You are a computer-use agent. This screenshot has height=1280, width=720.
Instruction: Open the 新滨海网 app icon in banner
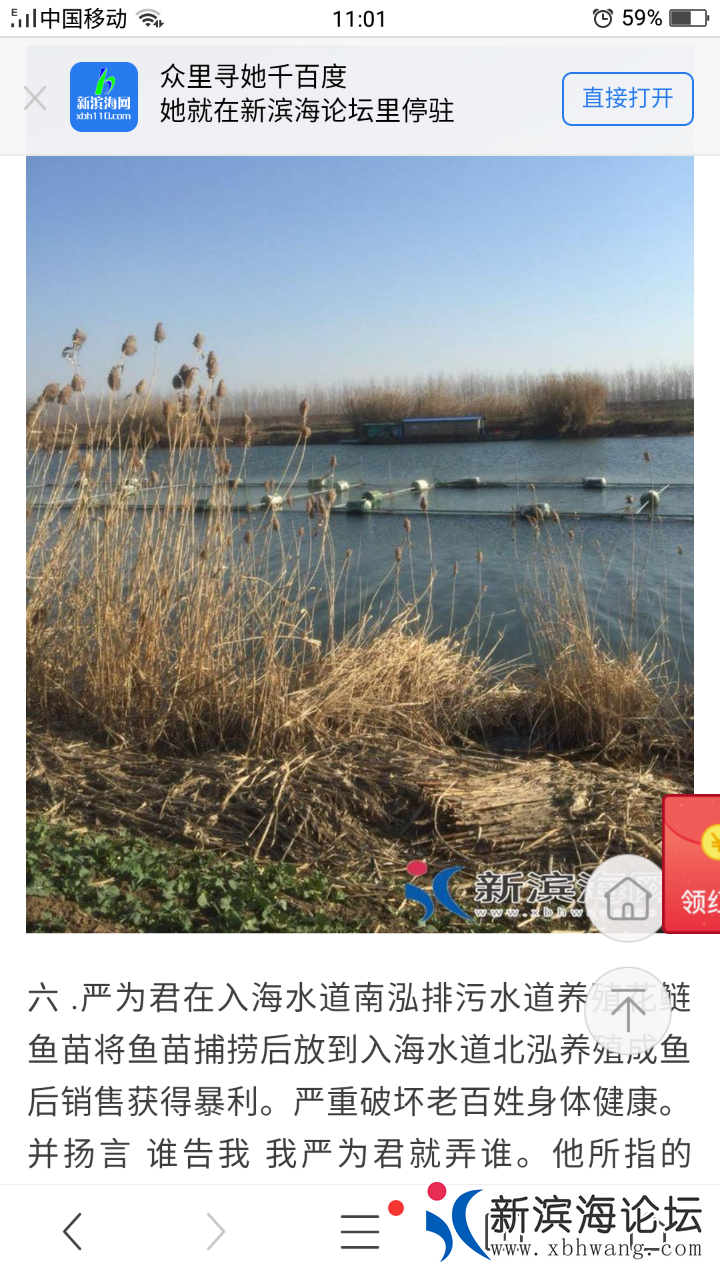(104, 97)
